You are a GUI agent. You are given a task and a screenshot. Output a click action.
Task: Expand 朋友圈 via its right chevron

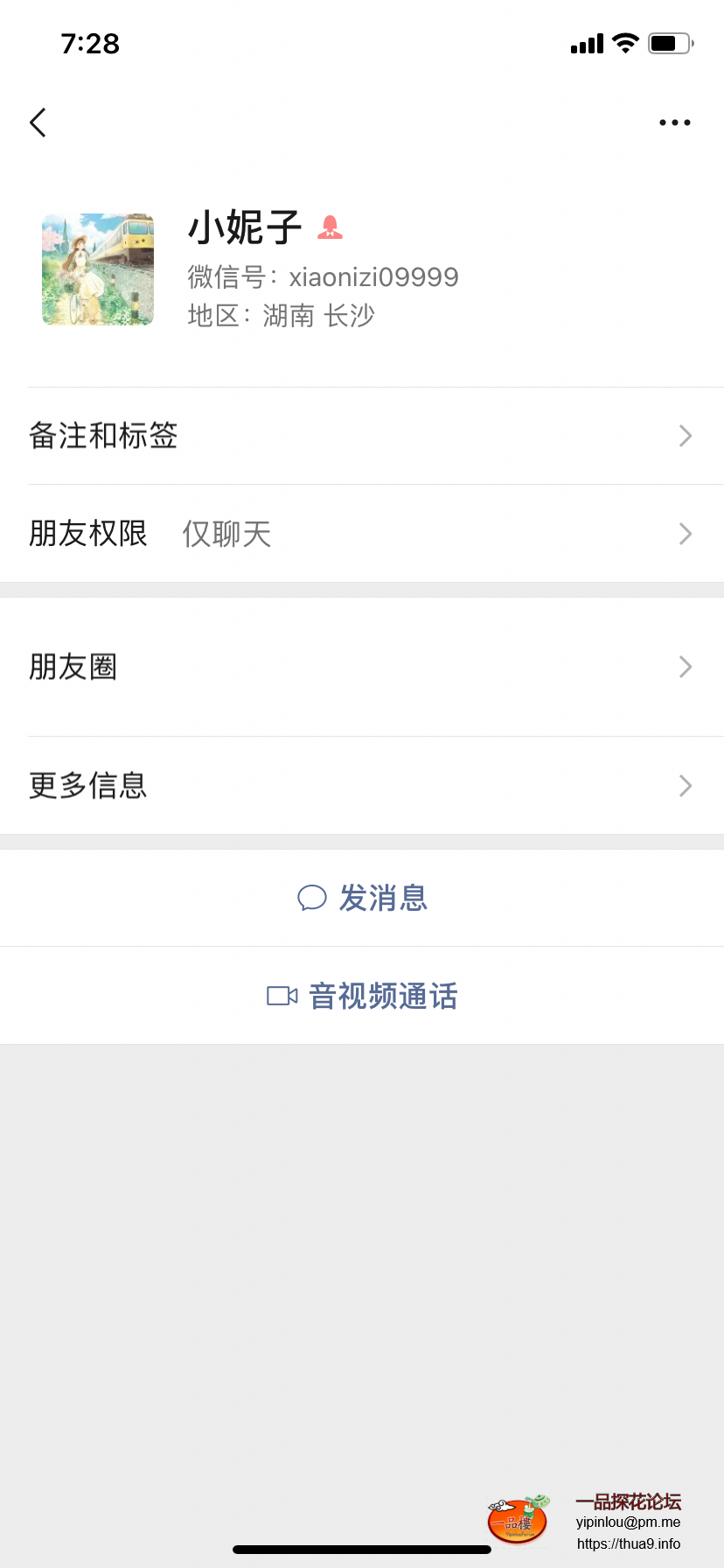(686, 667)
